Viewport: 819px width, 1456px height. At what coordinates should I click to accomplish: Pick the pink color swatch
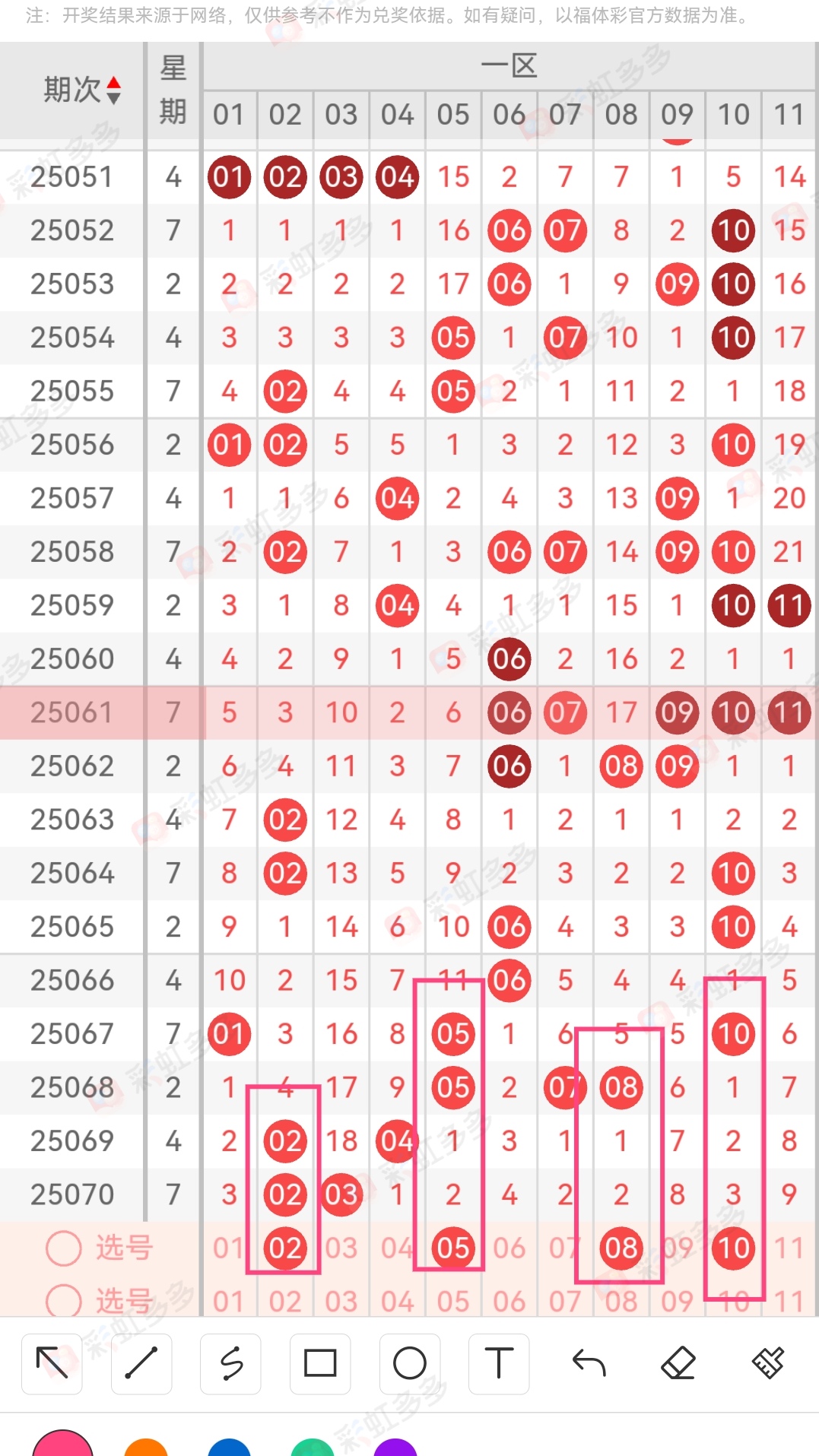tap(62, 1445)
